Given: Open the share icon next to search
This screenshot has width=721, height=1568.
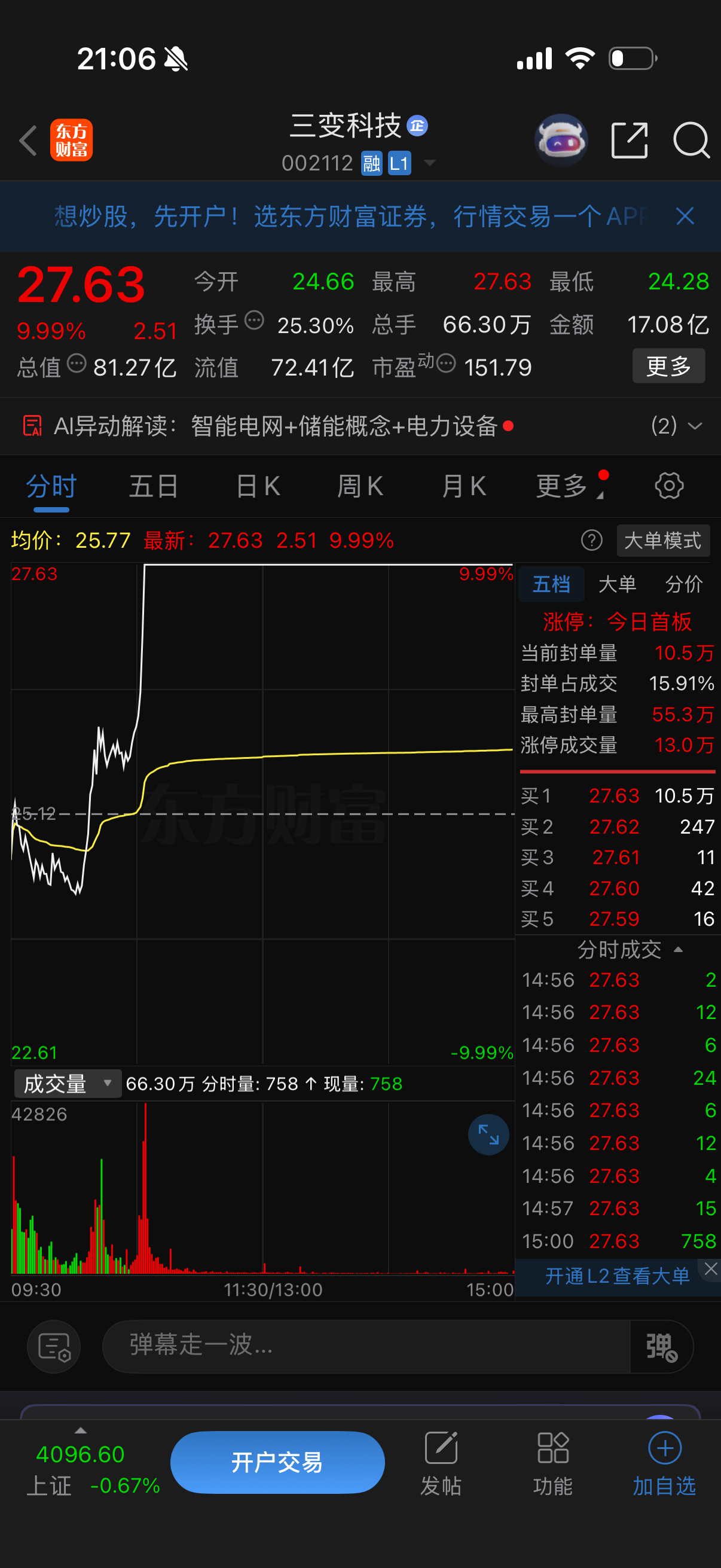Looking at the screenshot, I should [x=629, y=140].
